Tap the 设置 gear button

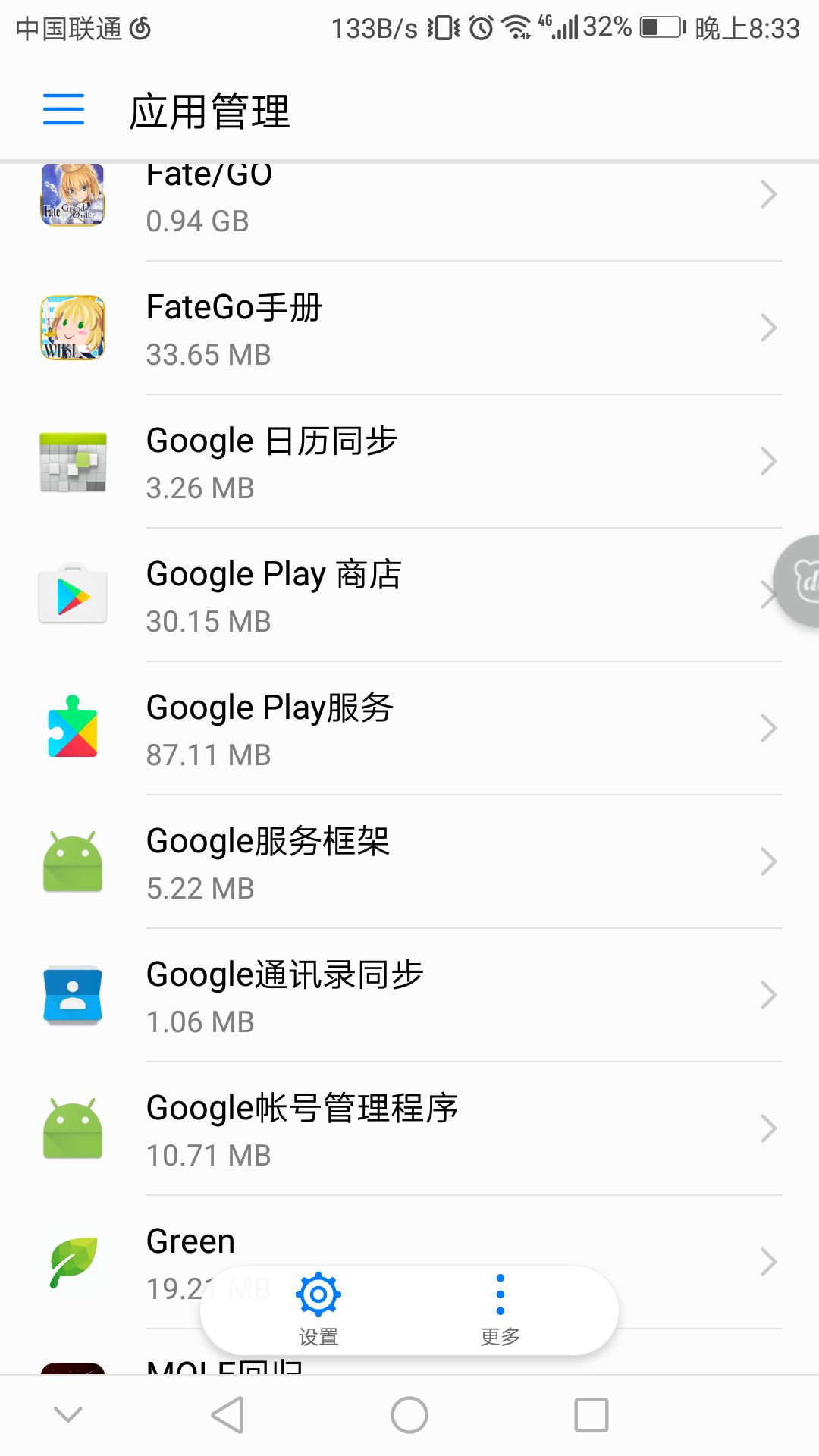tap(318, 1308)
